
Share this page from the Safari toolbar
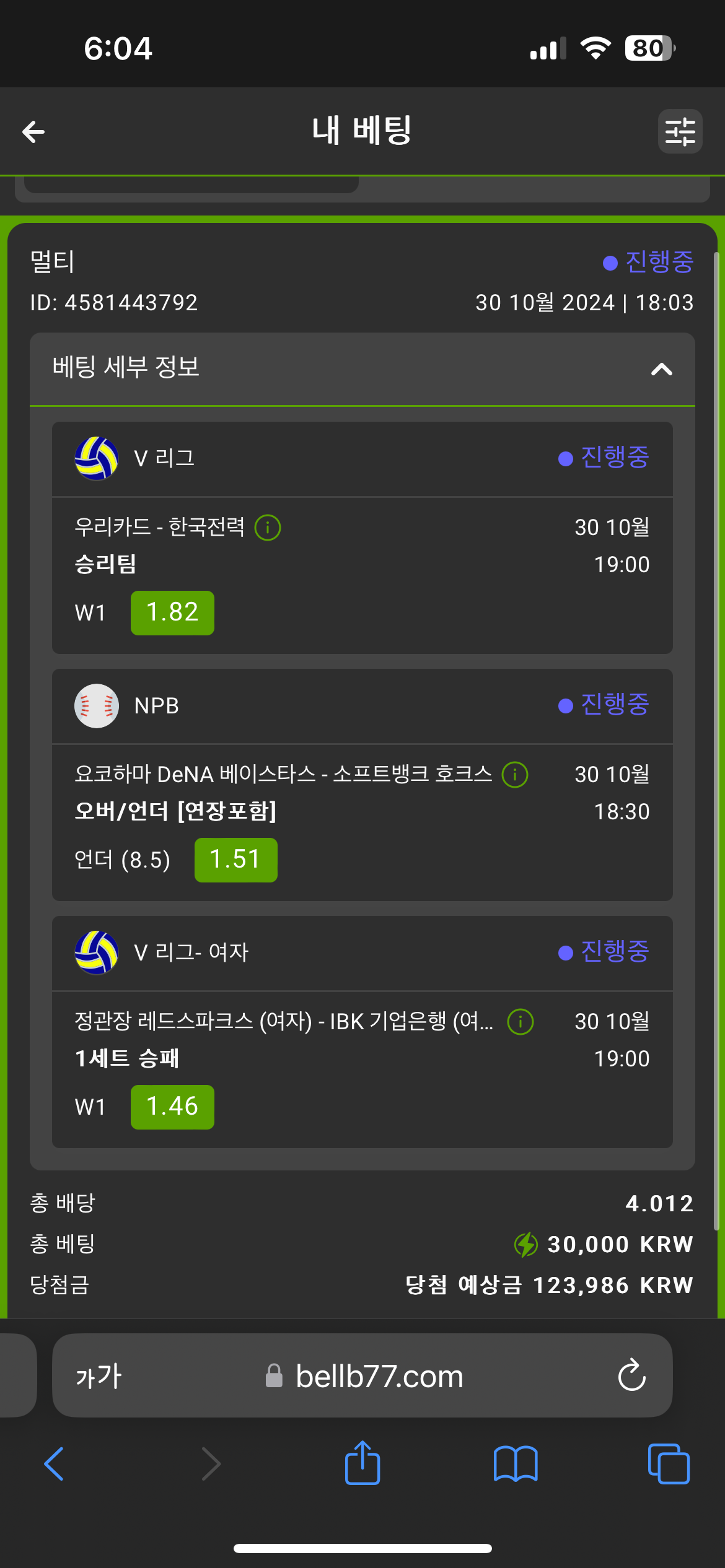(362, 1464)
